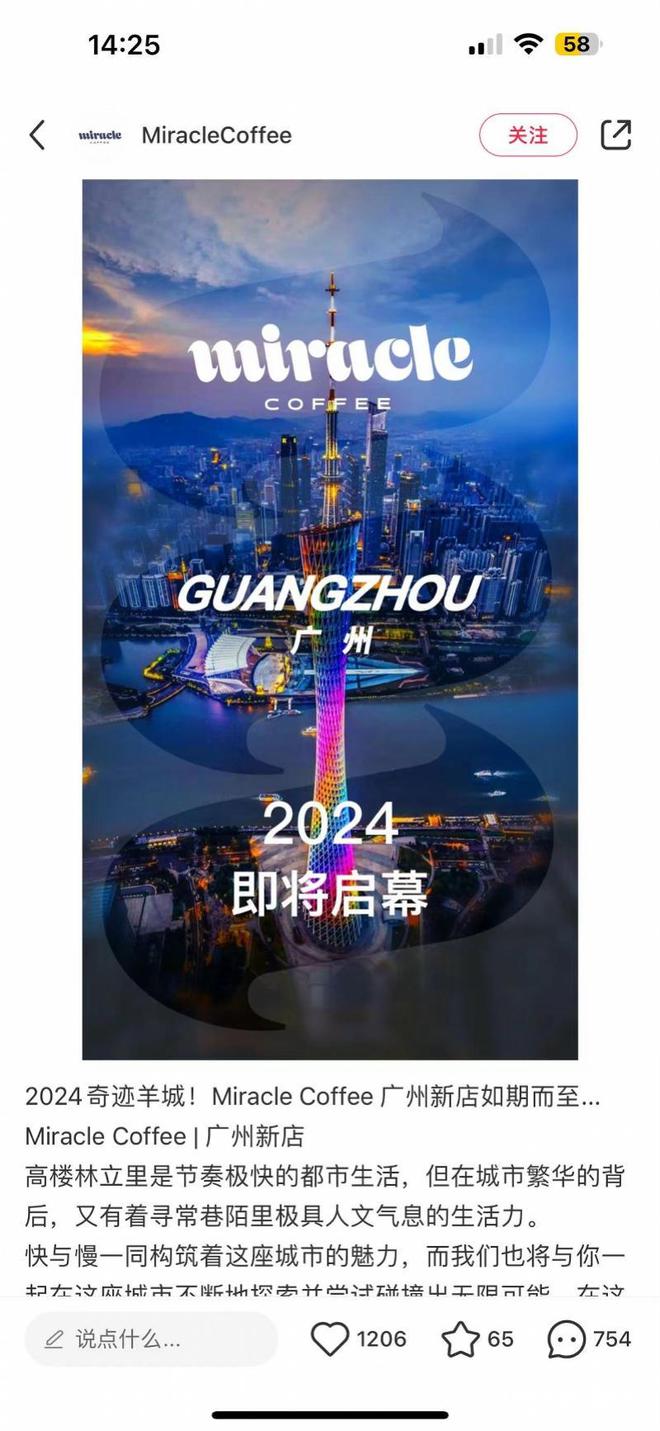Image resolution: width=660 pixels, height=1431 pixels.
Task: Follow MiracleCoffee with the 关注 button
Action: pyautogui.click(x=528, y=135)
